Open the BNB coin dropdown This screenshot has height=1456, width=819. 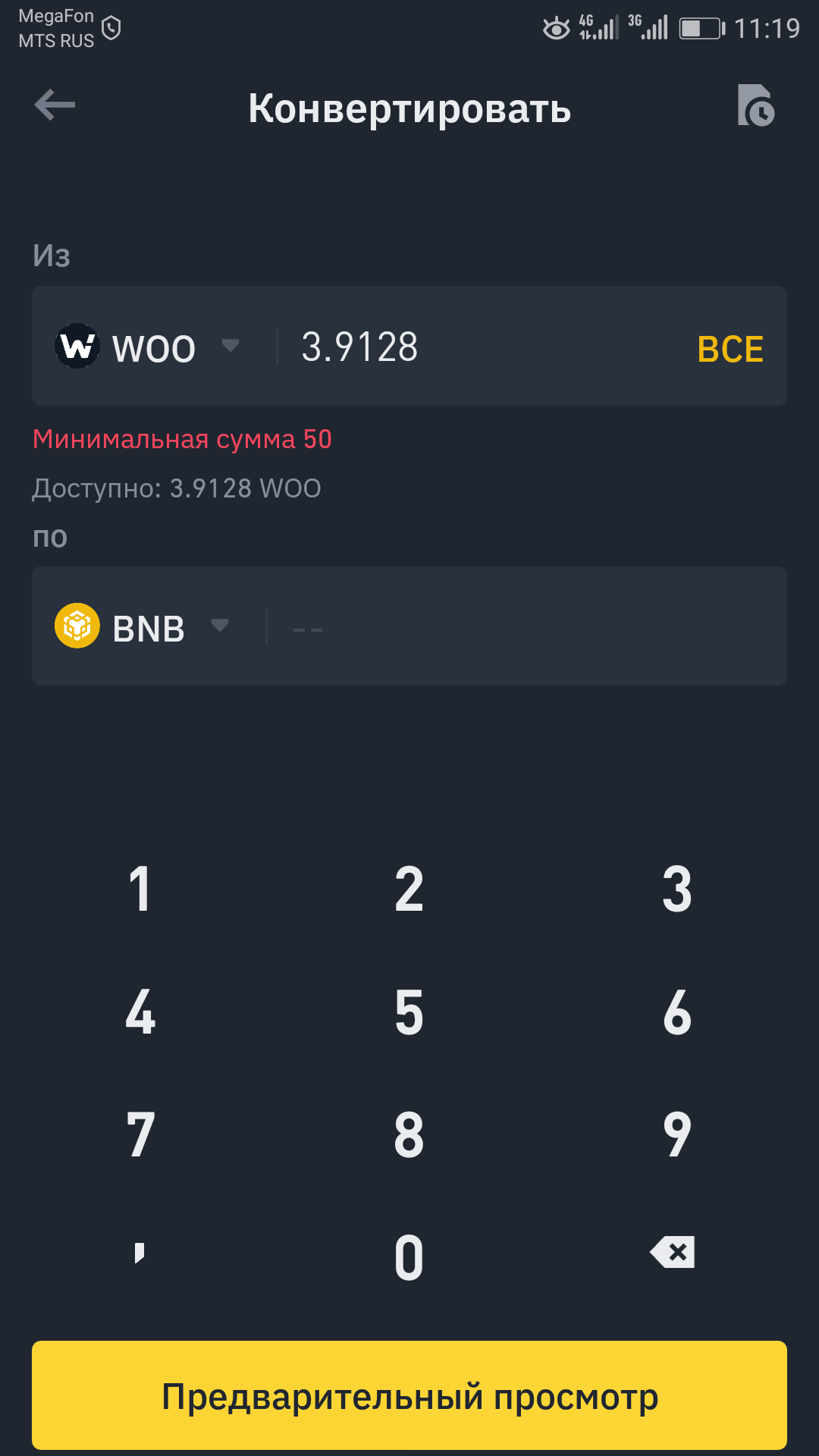tap(143, 627)
